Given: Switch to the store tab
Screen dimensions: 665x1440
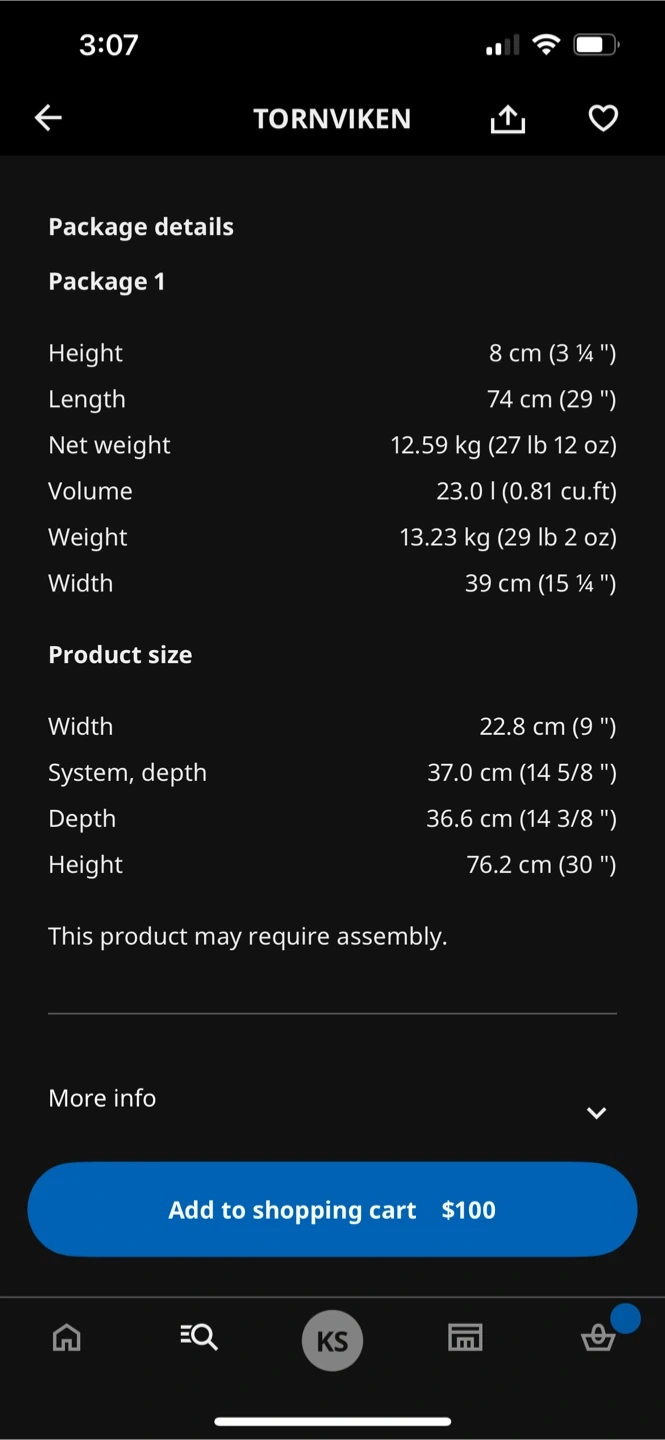Looking at the screenshot, I should pyautogui.click(x=465, y=1338).
